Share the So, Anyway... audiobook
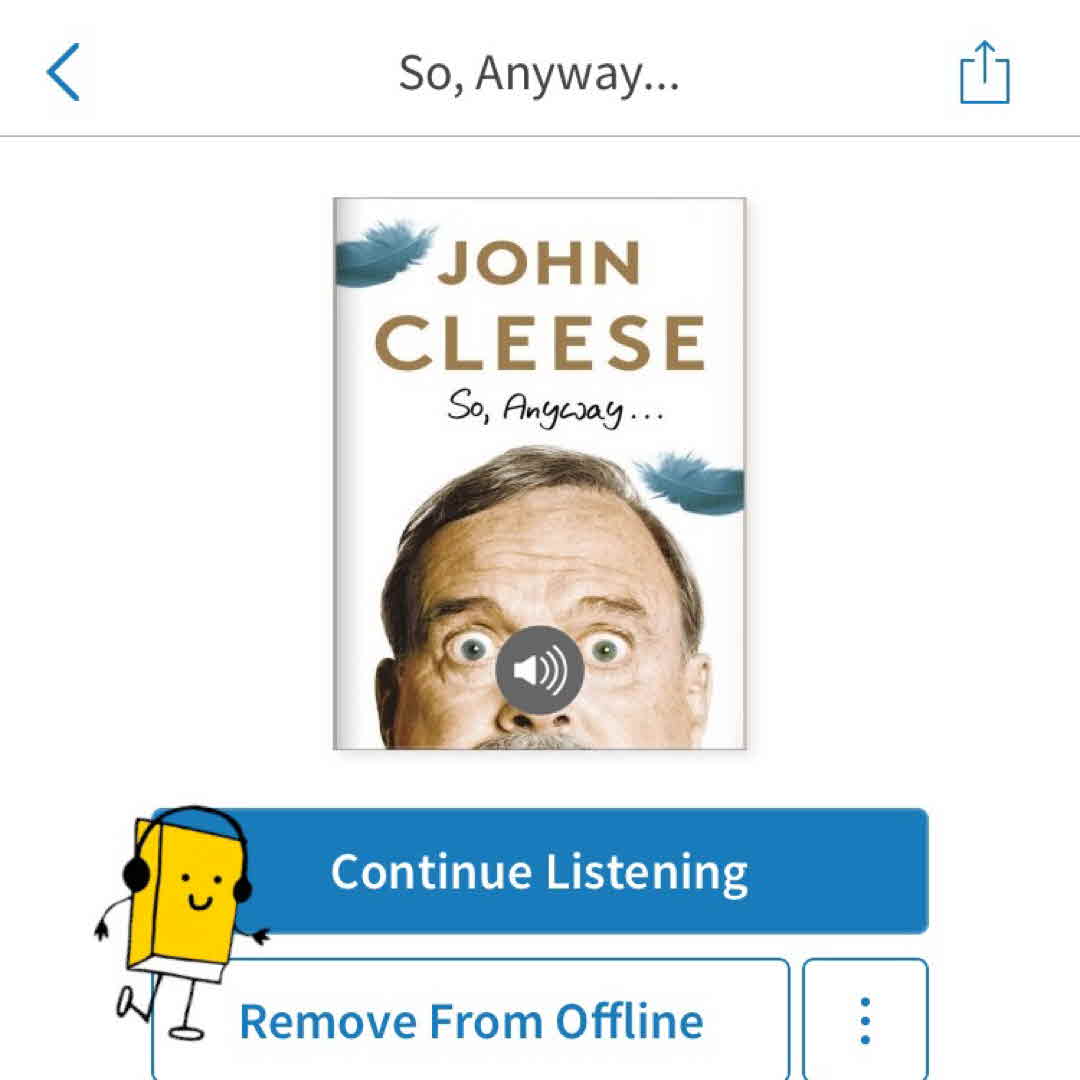1080x1080 pixels. 984,73
